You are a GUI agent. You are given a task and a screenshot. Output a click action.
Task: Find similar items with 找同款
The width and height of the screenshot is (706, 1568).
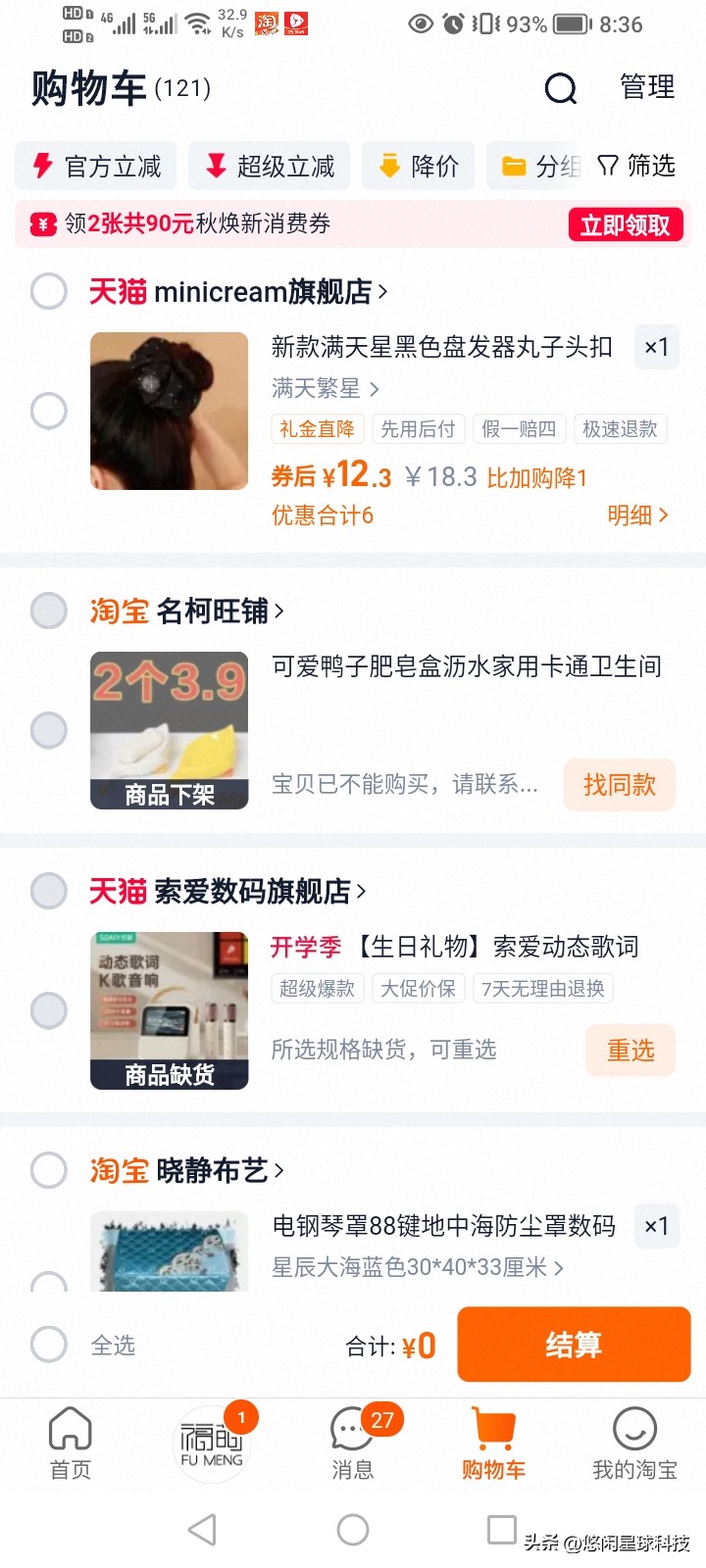[x=619, y=784]
